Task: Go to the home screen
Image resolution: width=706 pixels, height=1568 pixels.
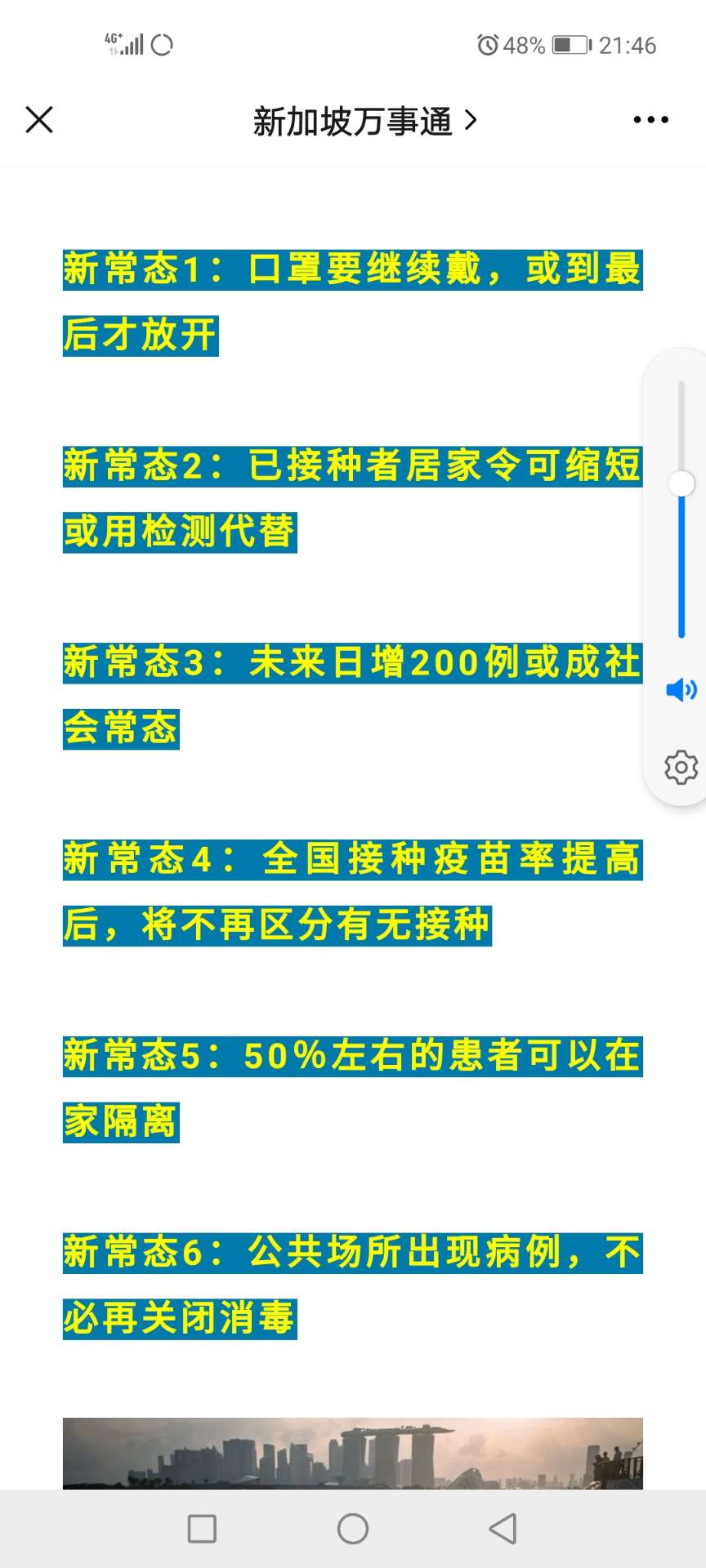Action: pyautogui.click(x=353, y=1528)
